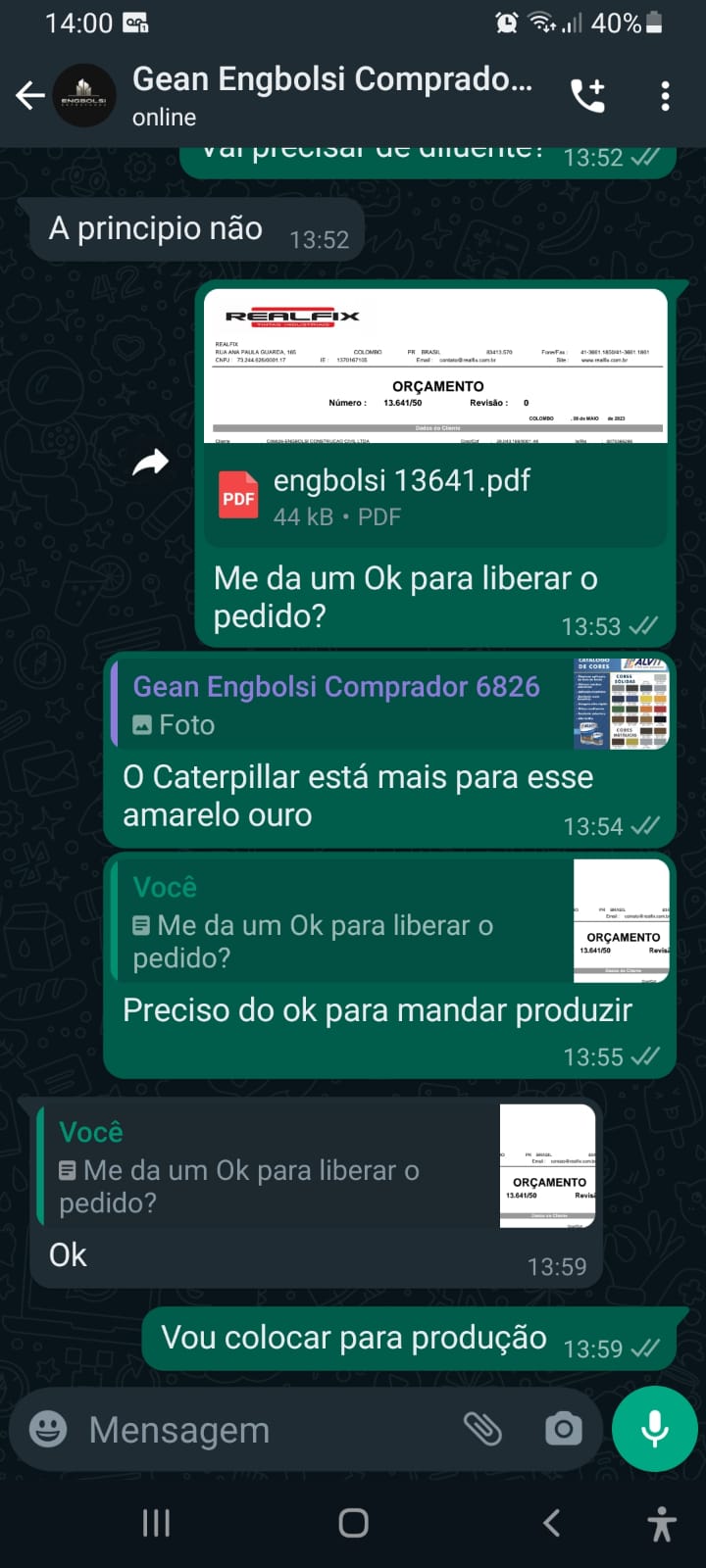The image size is (706, 1568).
Task: Open the camera to send a photo
Action: click(x=563, y=1429)
